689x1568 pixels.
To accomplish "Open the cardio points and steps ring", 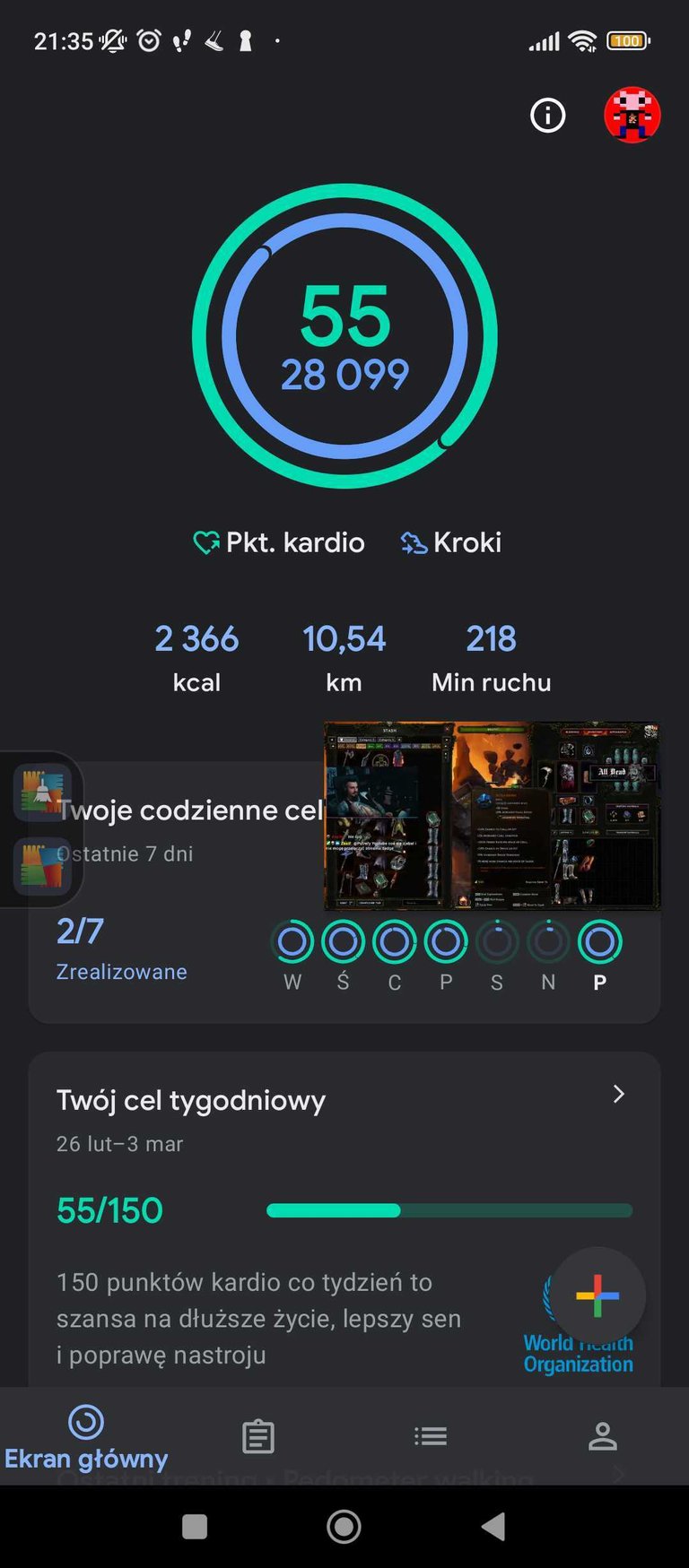I will [x=344, y=336].
